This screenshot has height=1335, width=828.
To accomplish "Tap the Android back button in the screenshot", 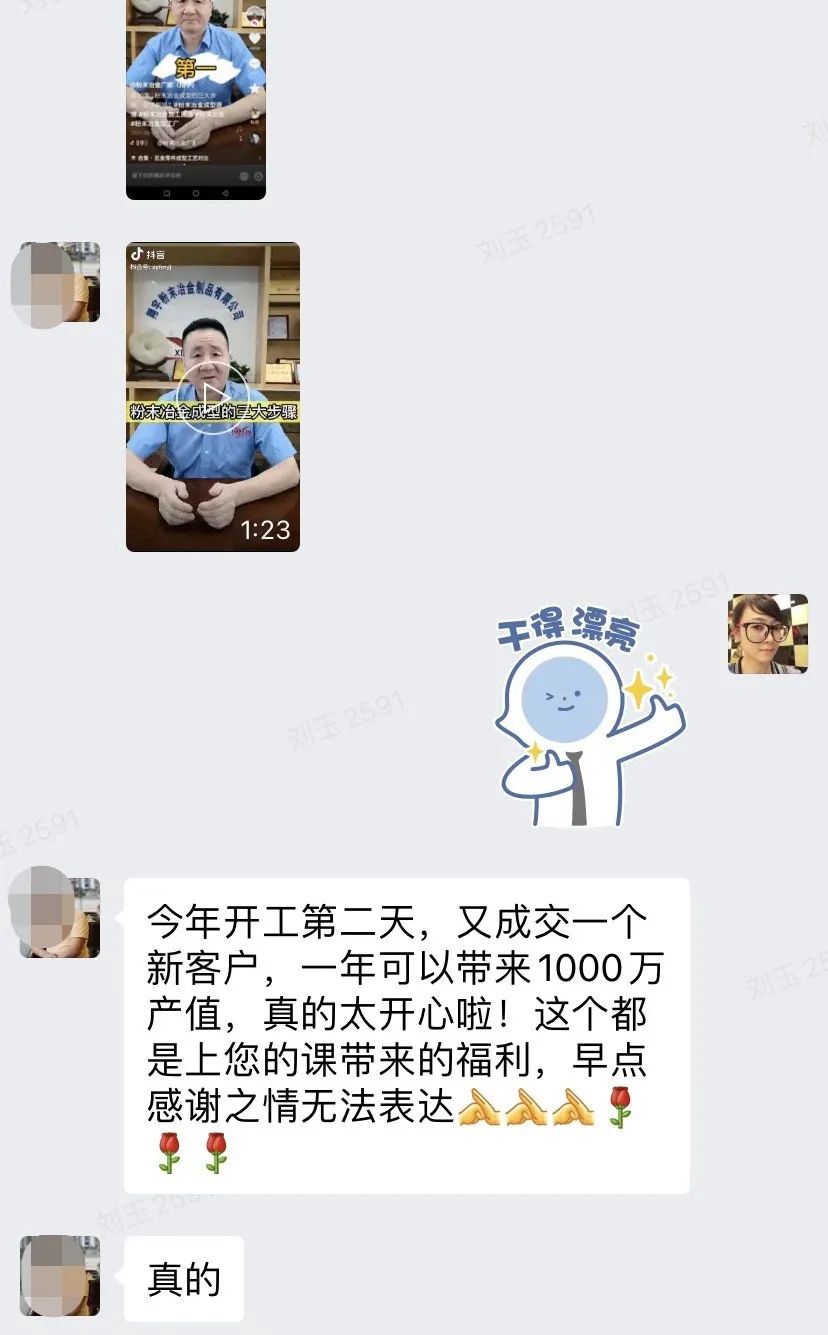I will (x=225, y=193).
